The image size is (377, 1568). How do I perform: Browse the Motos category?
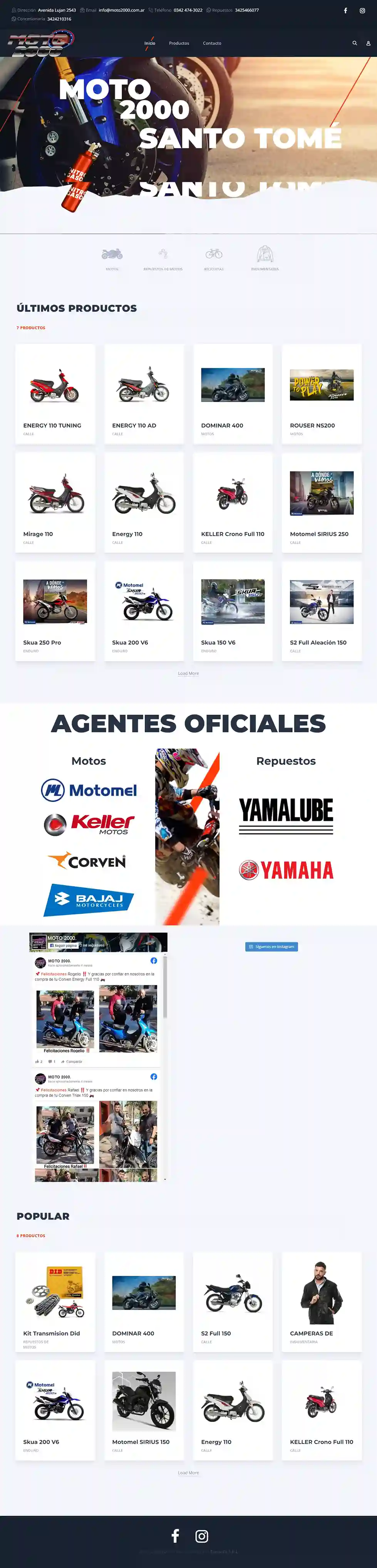(112, 258)
